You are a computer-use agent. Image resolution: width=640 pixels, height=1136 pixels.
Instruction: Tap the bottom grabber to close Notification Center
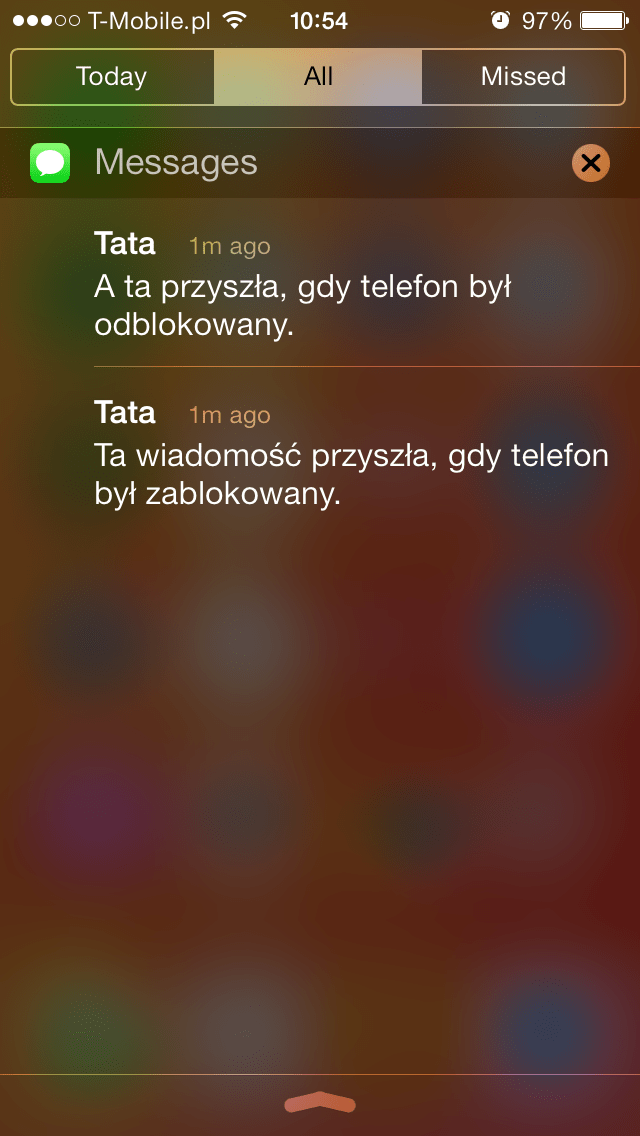point(320,1104)
